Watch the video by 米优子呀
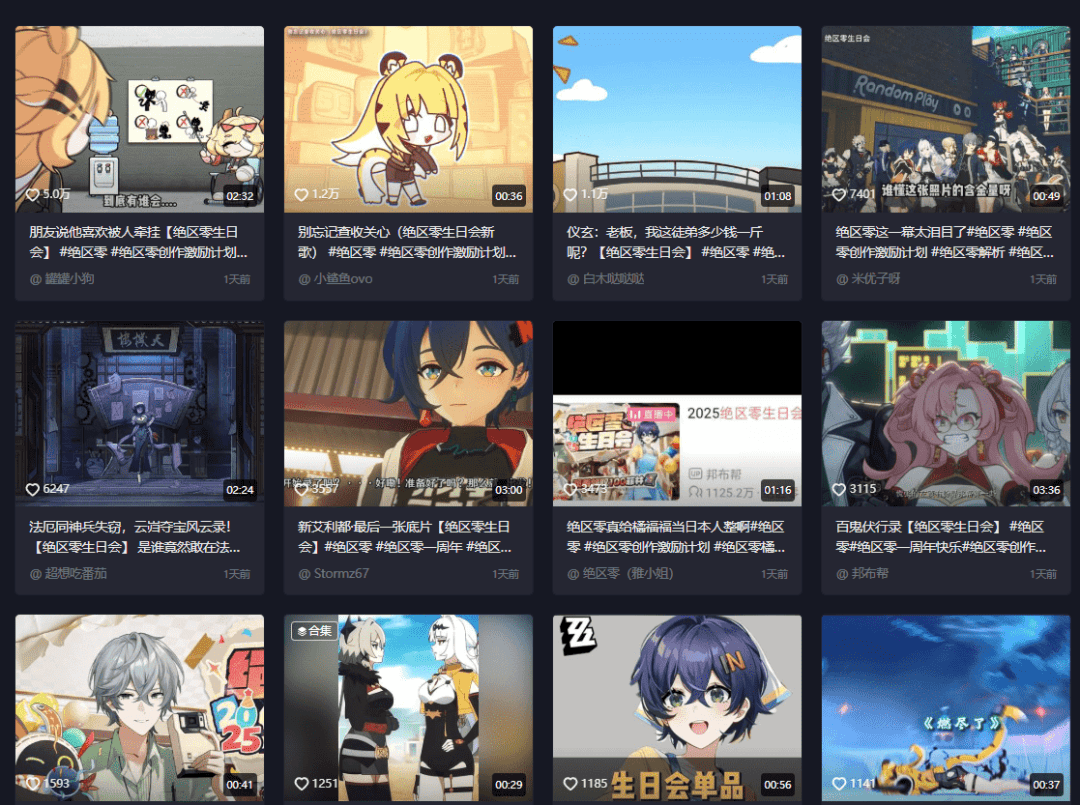Screen dimensions: 1080x805 coord(946,120)
